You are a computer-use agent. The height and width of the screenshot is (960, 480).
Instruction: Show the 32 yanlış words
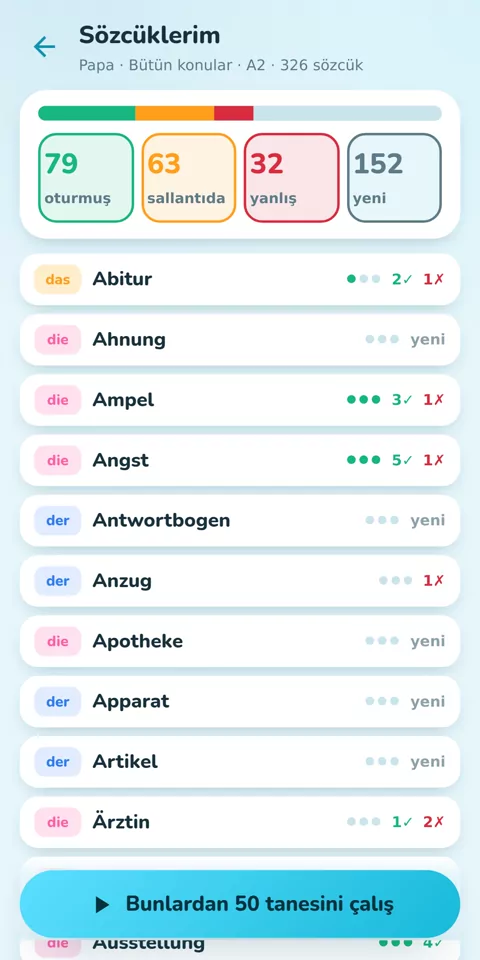(291, 178)
